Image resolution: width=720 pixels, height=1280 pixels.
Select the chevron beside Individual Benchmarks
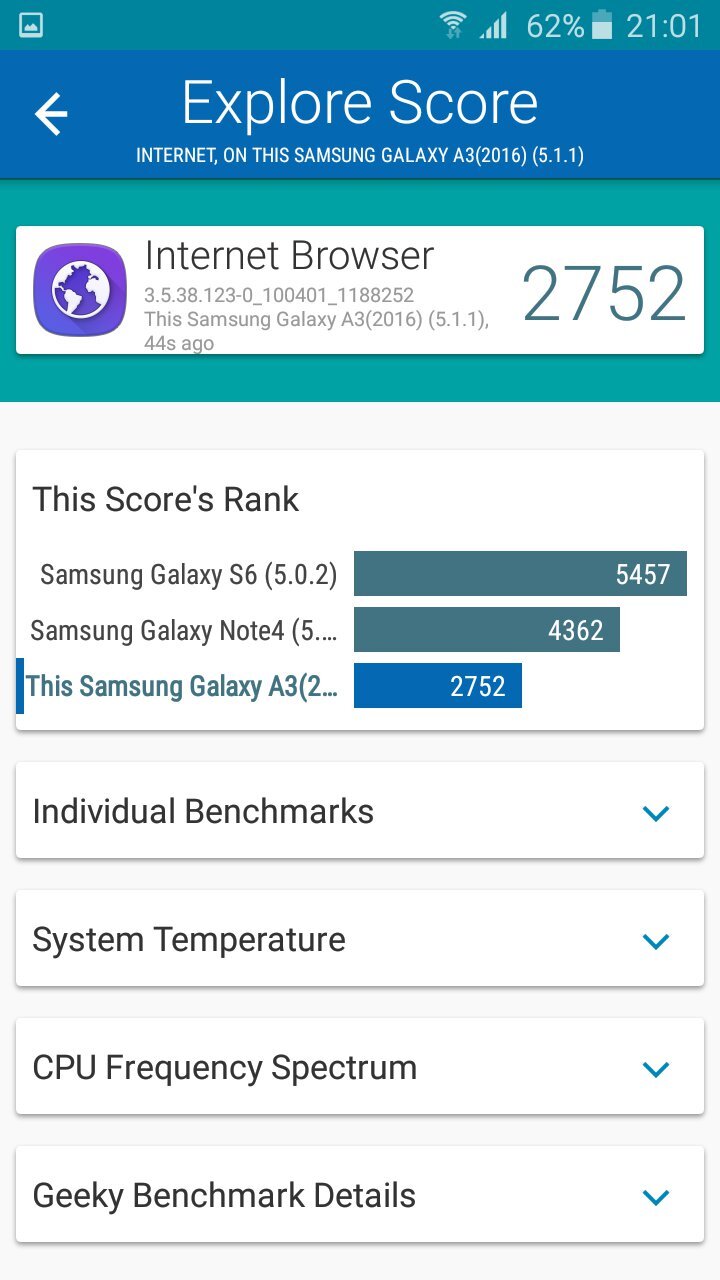pyautogui.click(x=657, y=812)
